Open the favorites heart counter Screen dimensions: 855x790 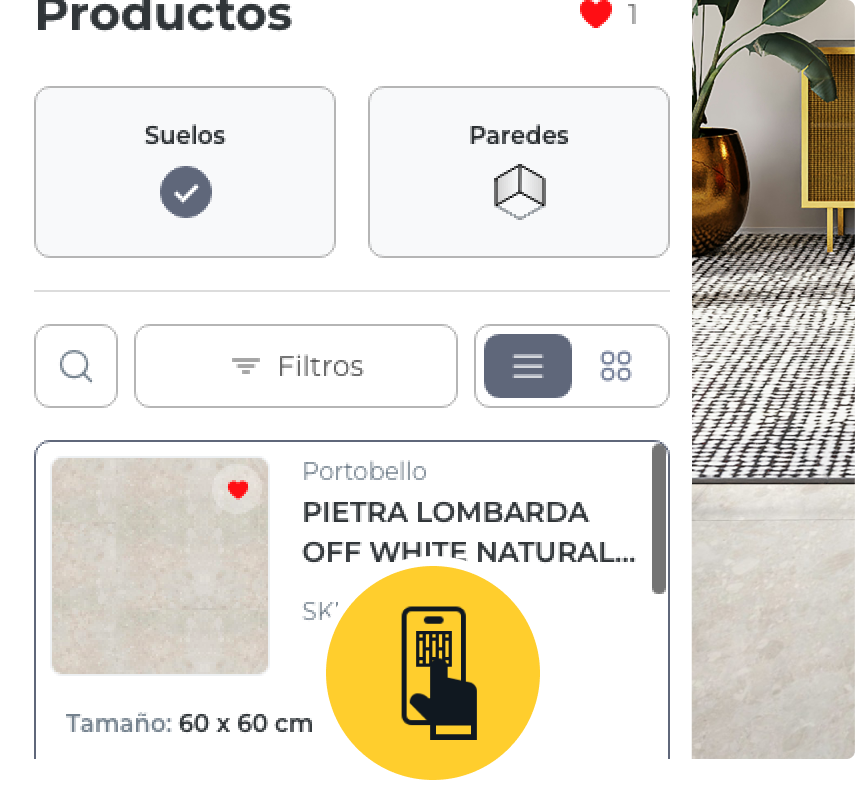point(608,14)
